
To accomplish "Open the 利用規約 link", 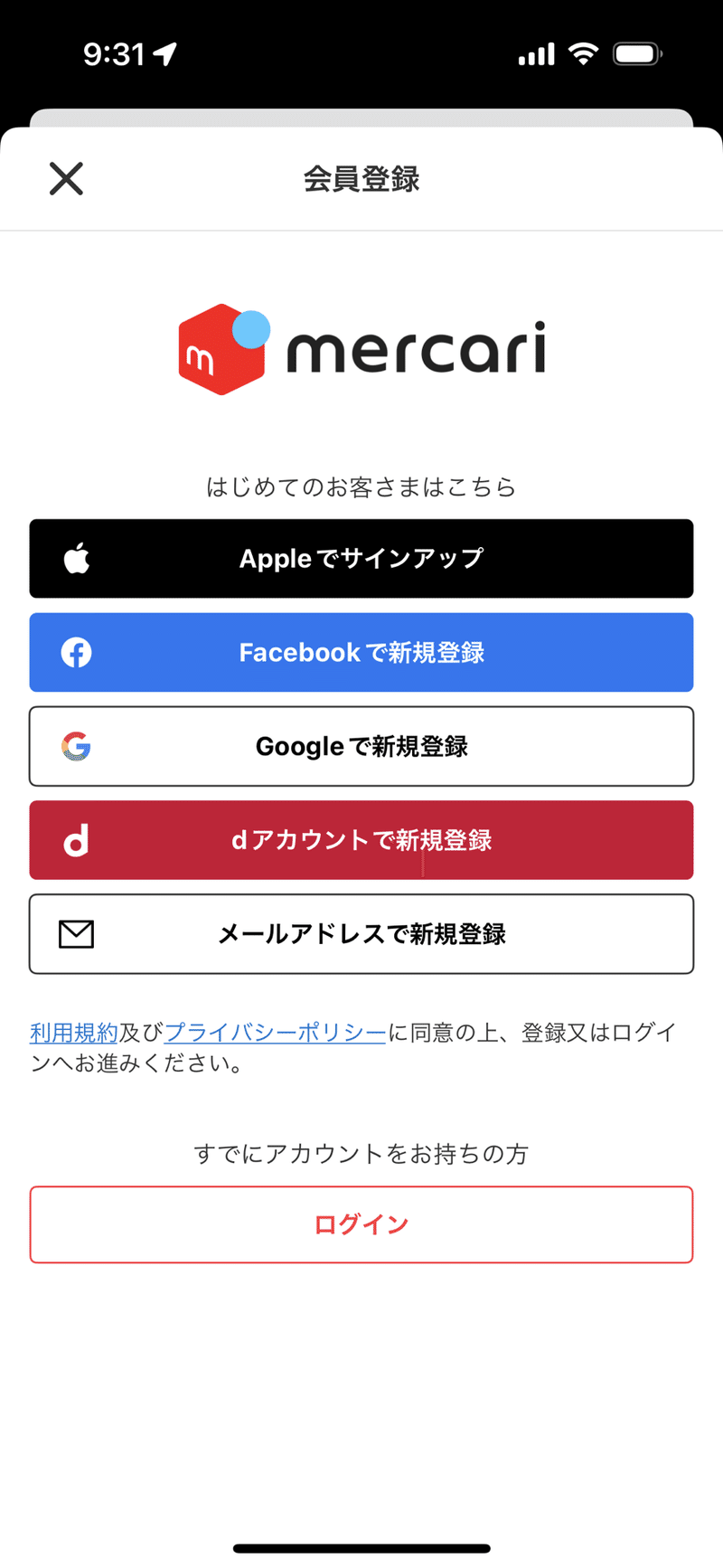I will tap(73, 1033).
